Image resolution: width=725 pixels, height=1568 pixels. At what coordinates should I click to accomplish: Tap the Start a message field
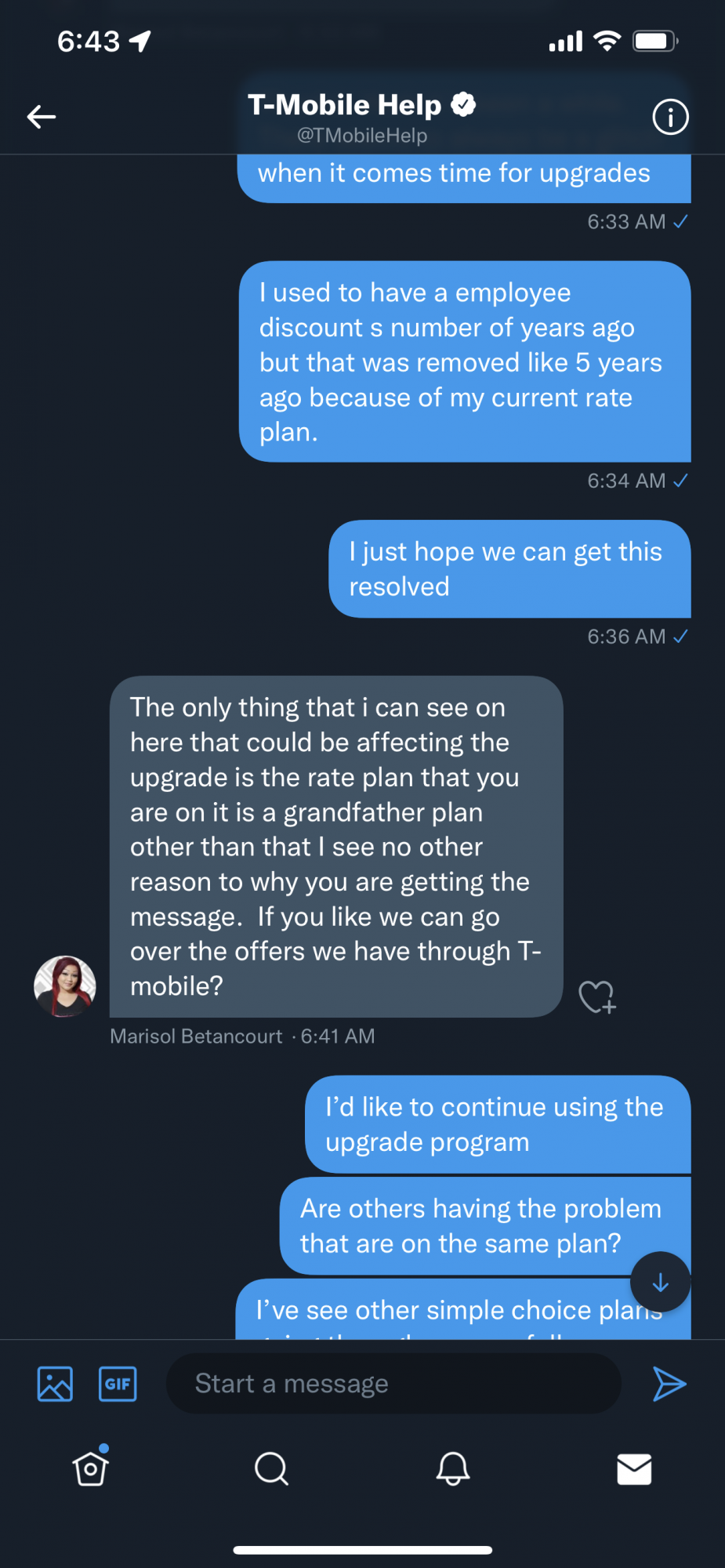pyautogui.click(x=393, y=1384)
